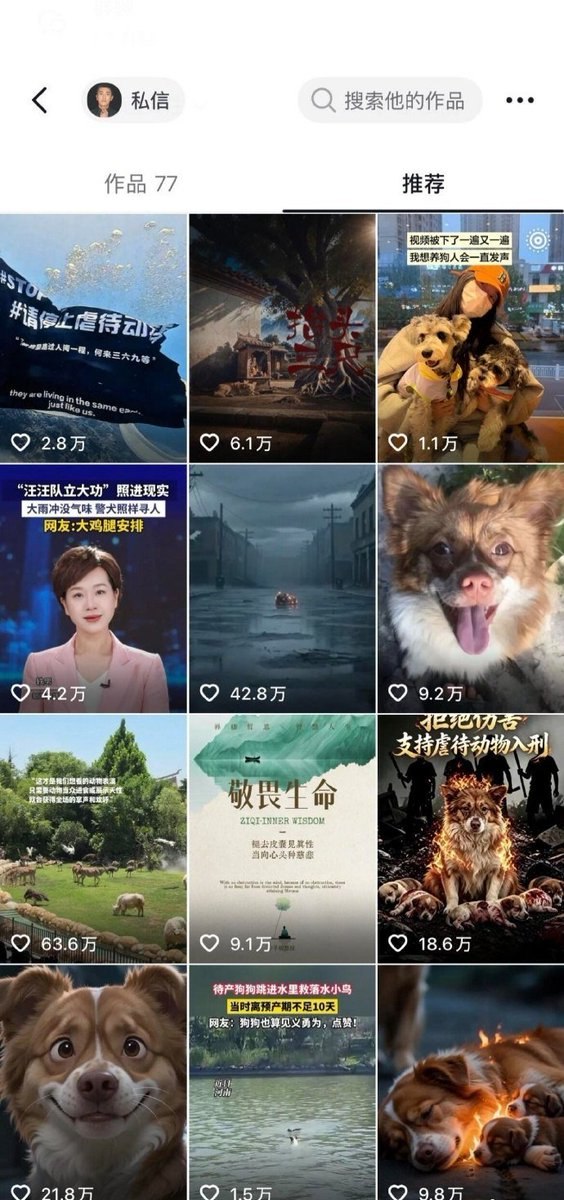The width and height of the screenshot is (564, 1200).
Task: Open the tree video with 6.1万 likes
Action: (x=282, y=338)
